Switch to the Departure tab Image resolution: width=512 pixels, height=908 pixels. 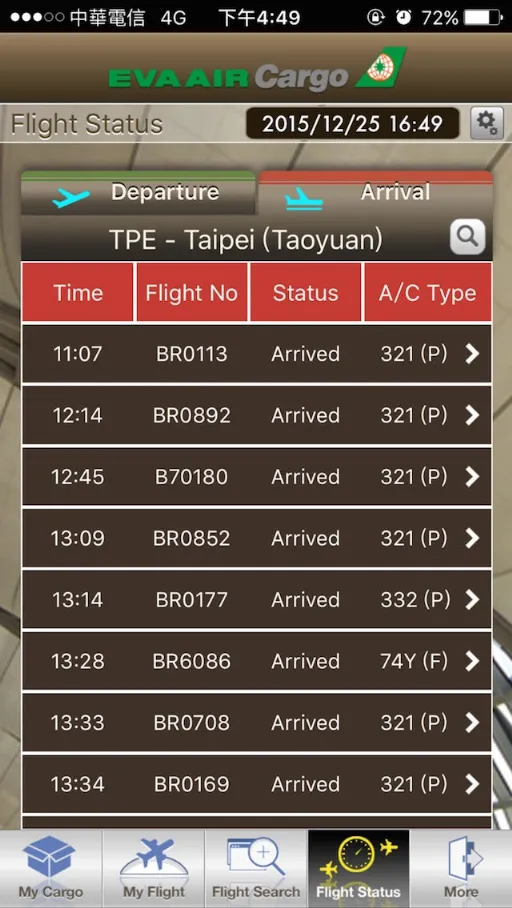pyautogui.click(x=138, y=193)
